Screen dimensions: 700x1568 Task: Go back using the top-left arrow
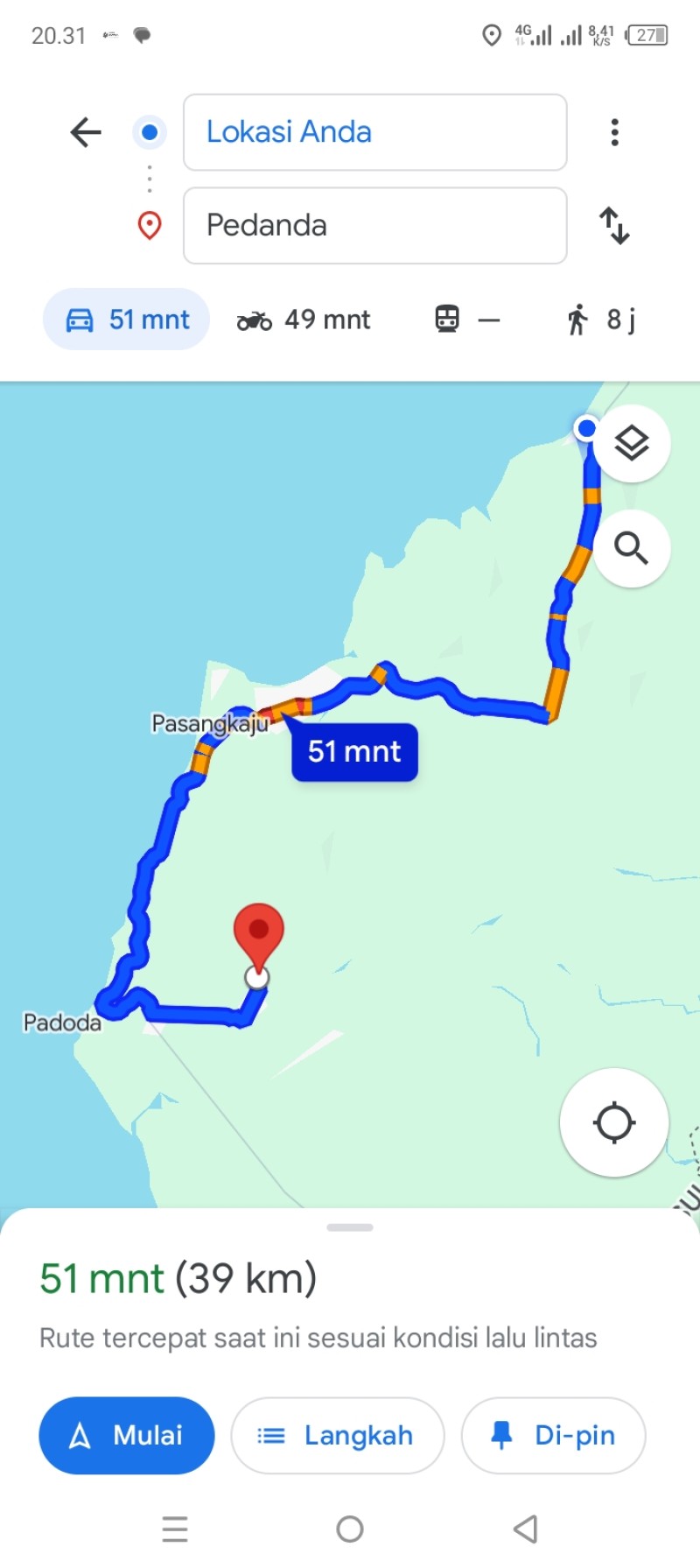(86, 132)
